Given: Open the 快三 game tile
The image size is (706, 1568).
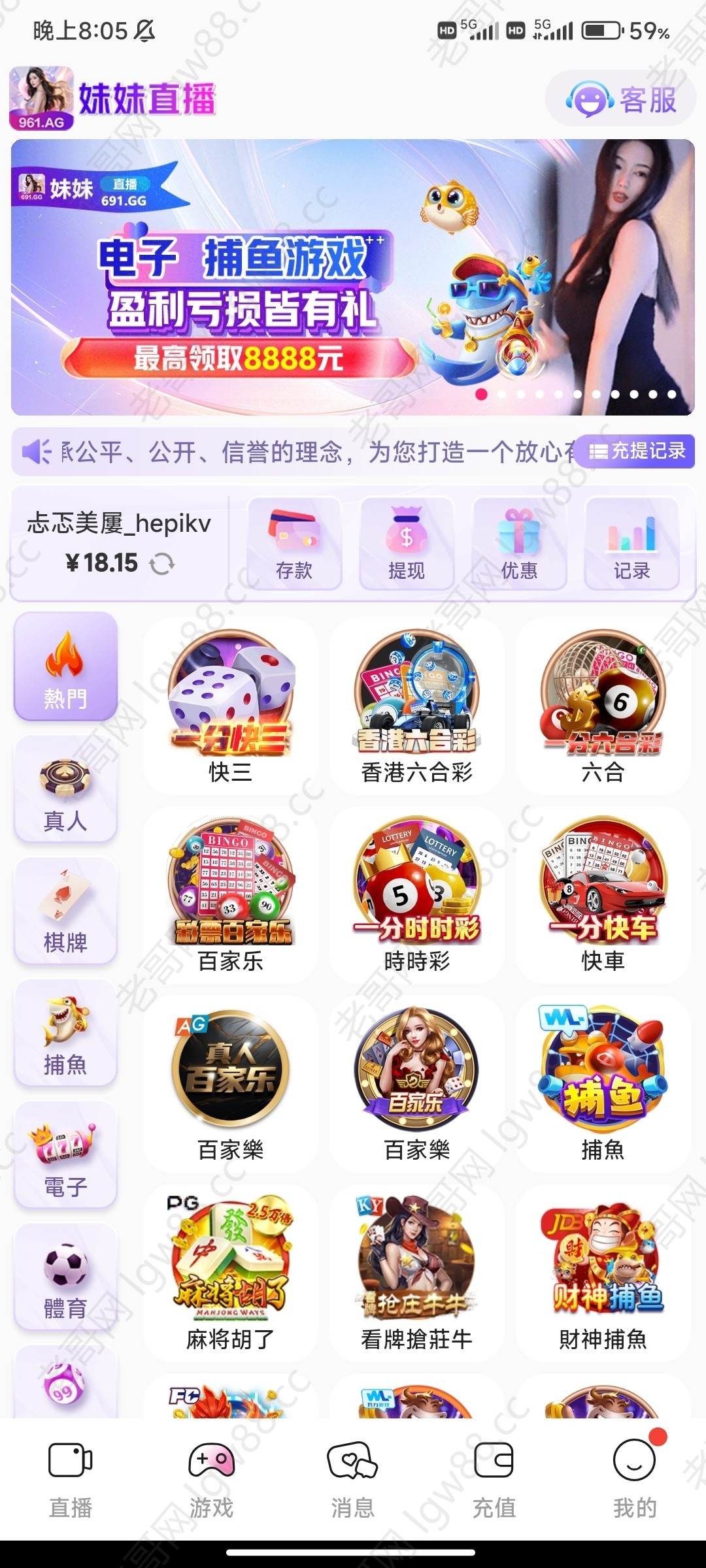Looking at the screenshot, I should coord(231,706).
